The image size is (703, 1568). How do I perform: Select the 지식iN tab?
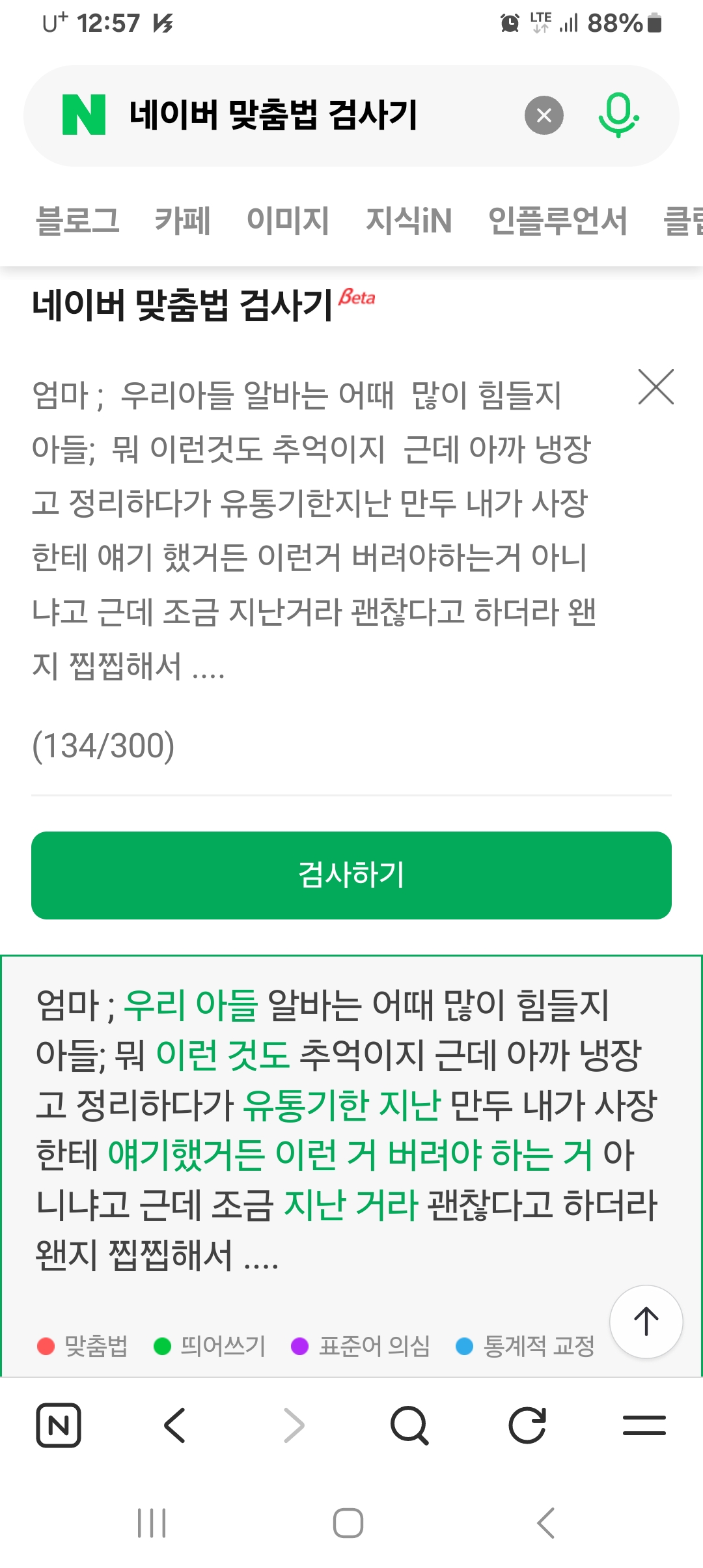point(408,220)
